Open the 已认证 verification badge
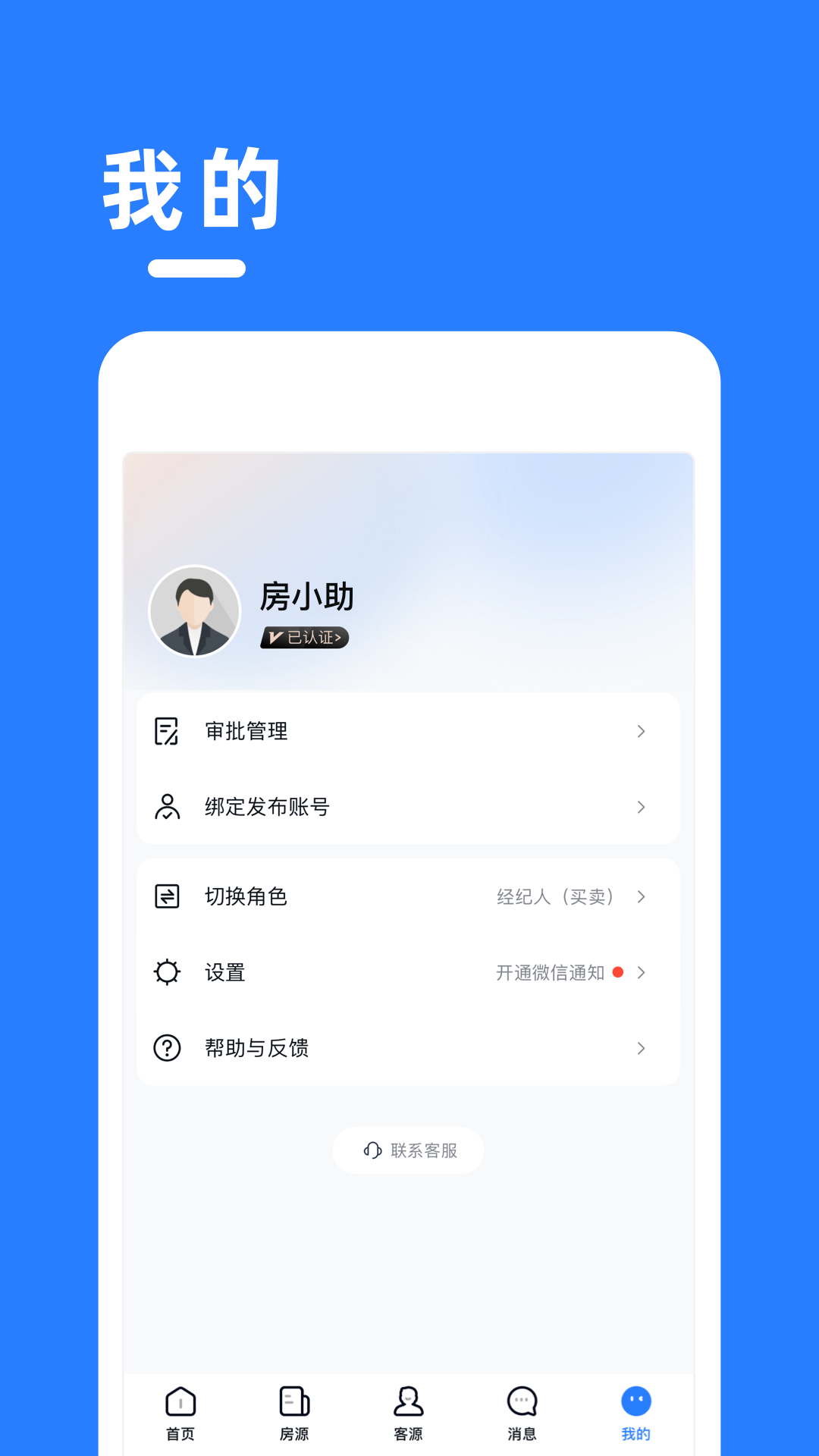The width and height of the screenshot is (819, 1456). [303, 639]
